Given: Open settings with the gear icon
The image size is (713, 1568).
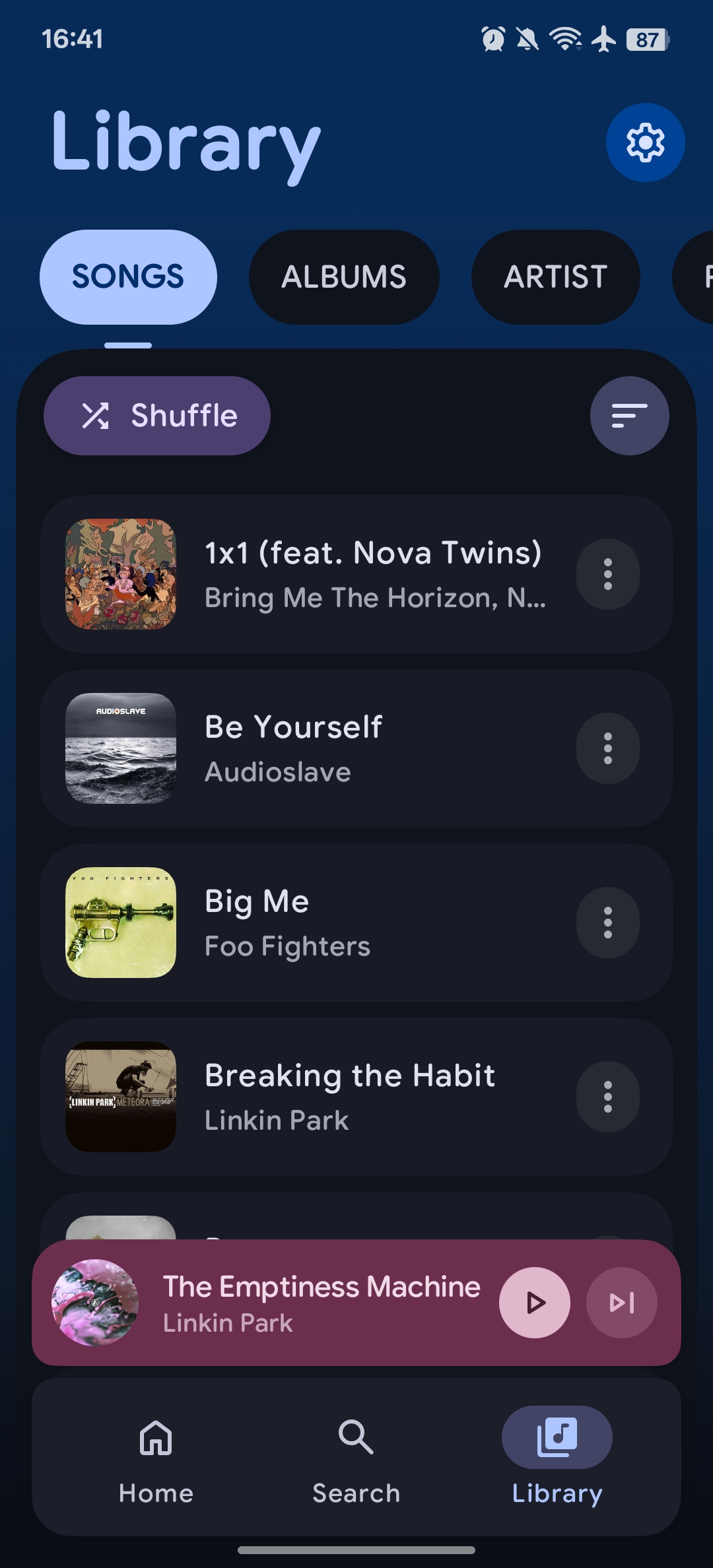Looking at the screenshot, I should [645, 143].
